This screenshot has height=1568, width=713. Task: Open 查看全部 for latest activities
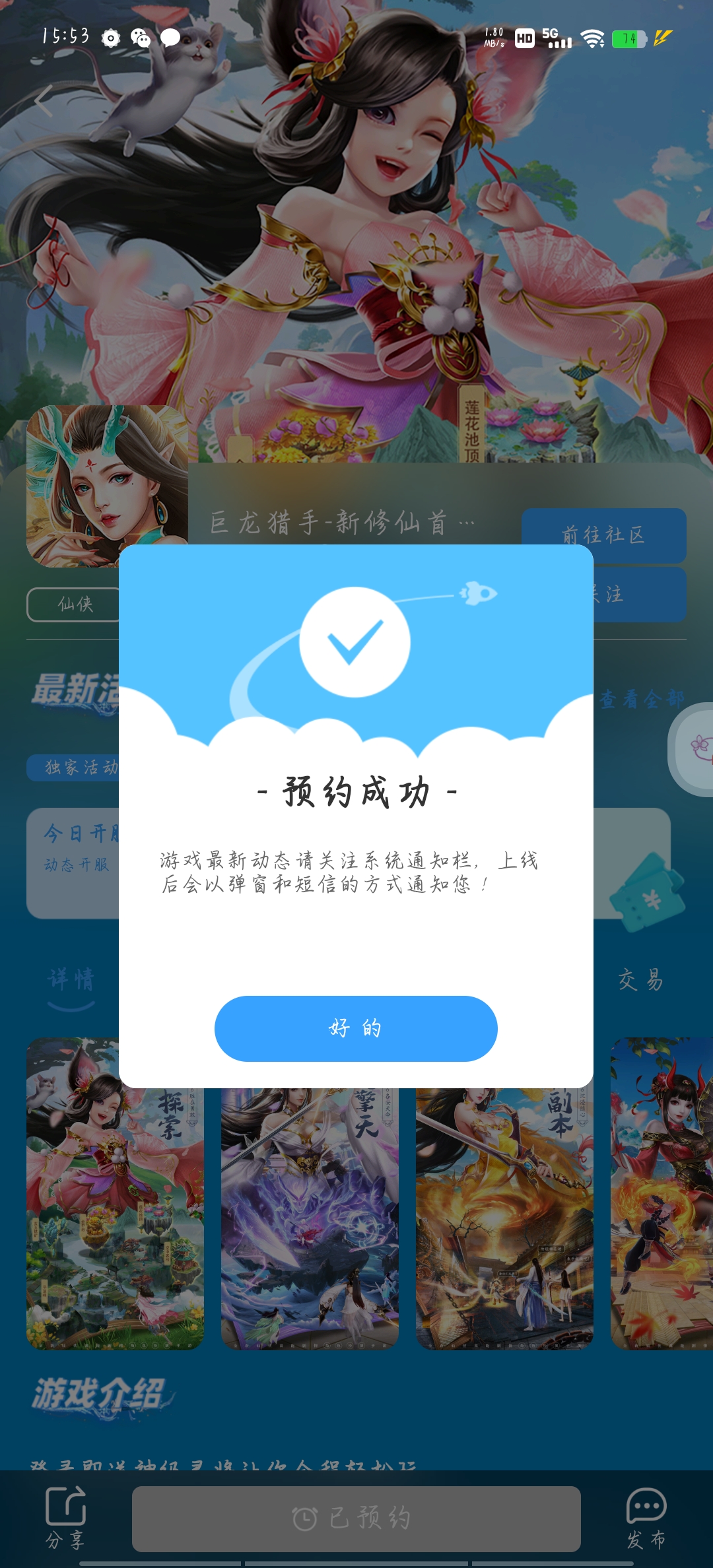point(640,700)
